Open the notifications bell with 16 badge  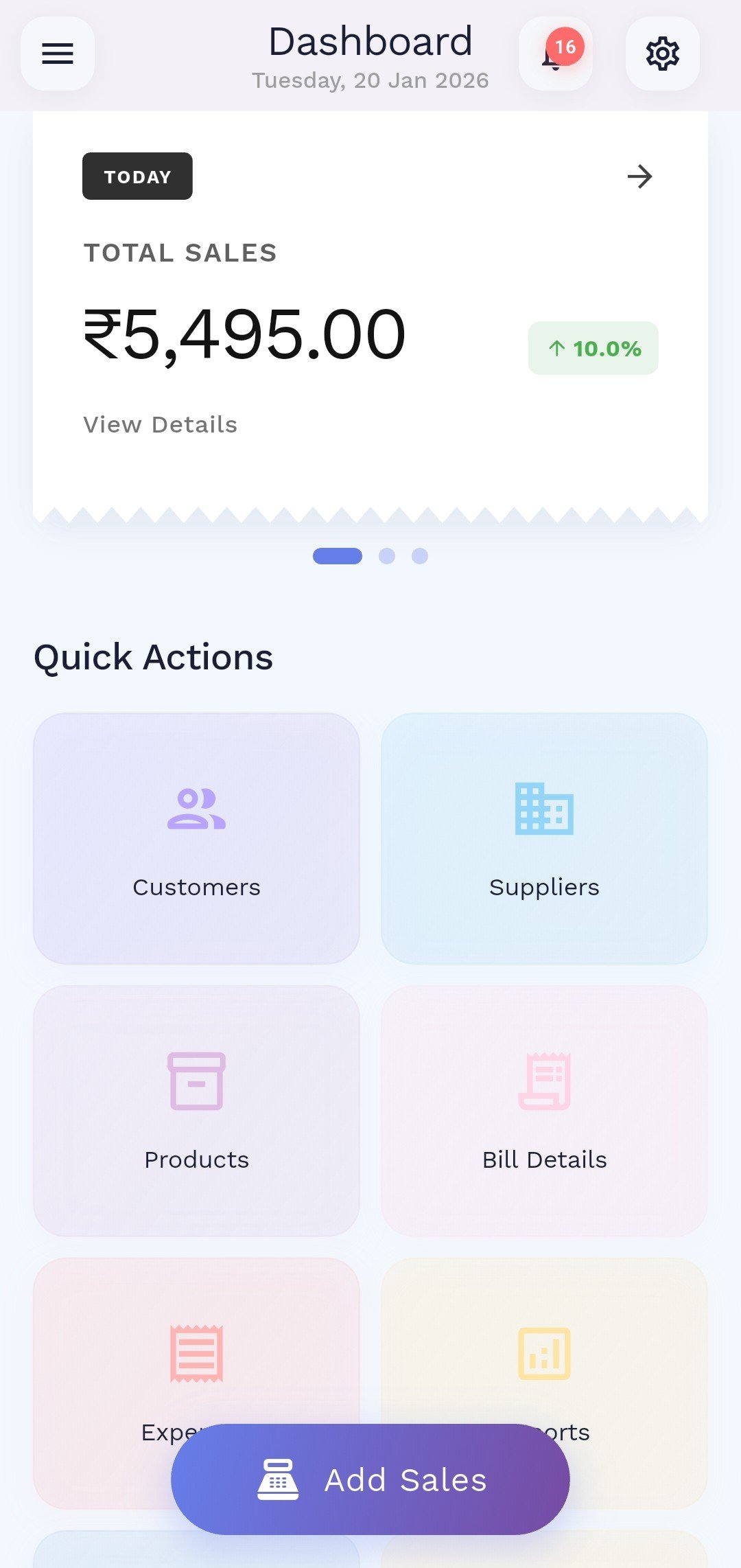(x=555, y=54)
